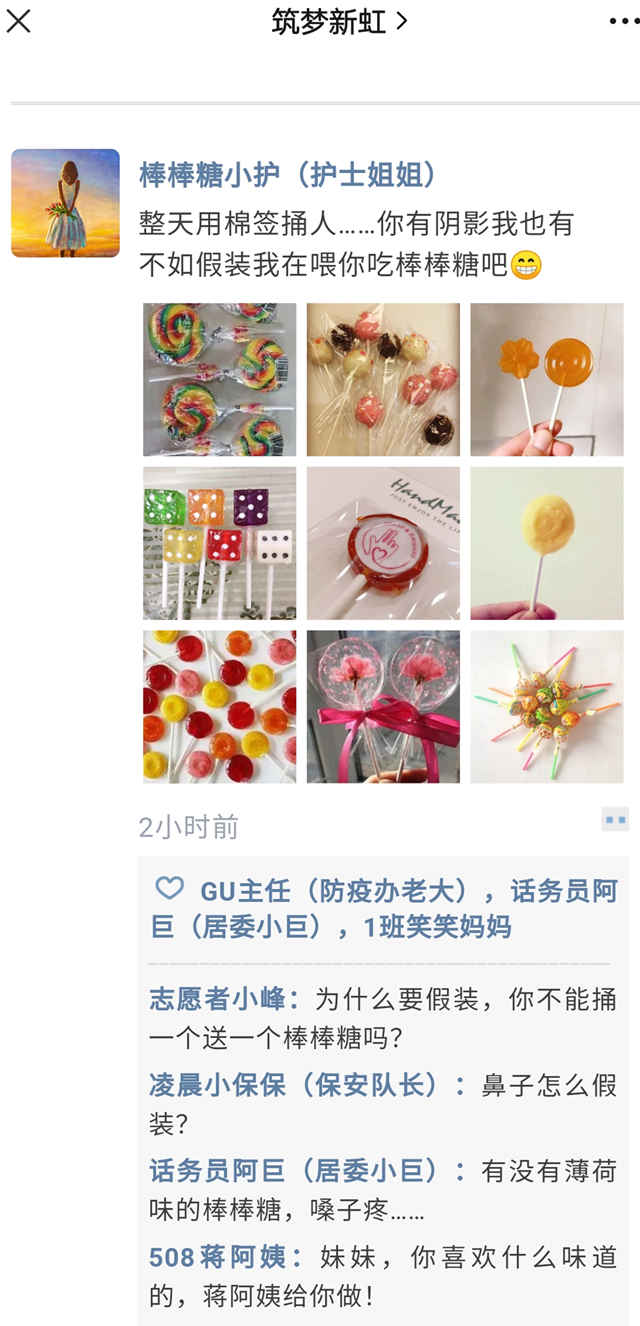Viewport: 640px width, 1326px height.
Task: Open the pink flower lollipops photo
Action: pyautogui.click(x=383, y=706)
